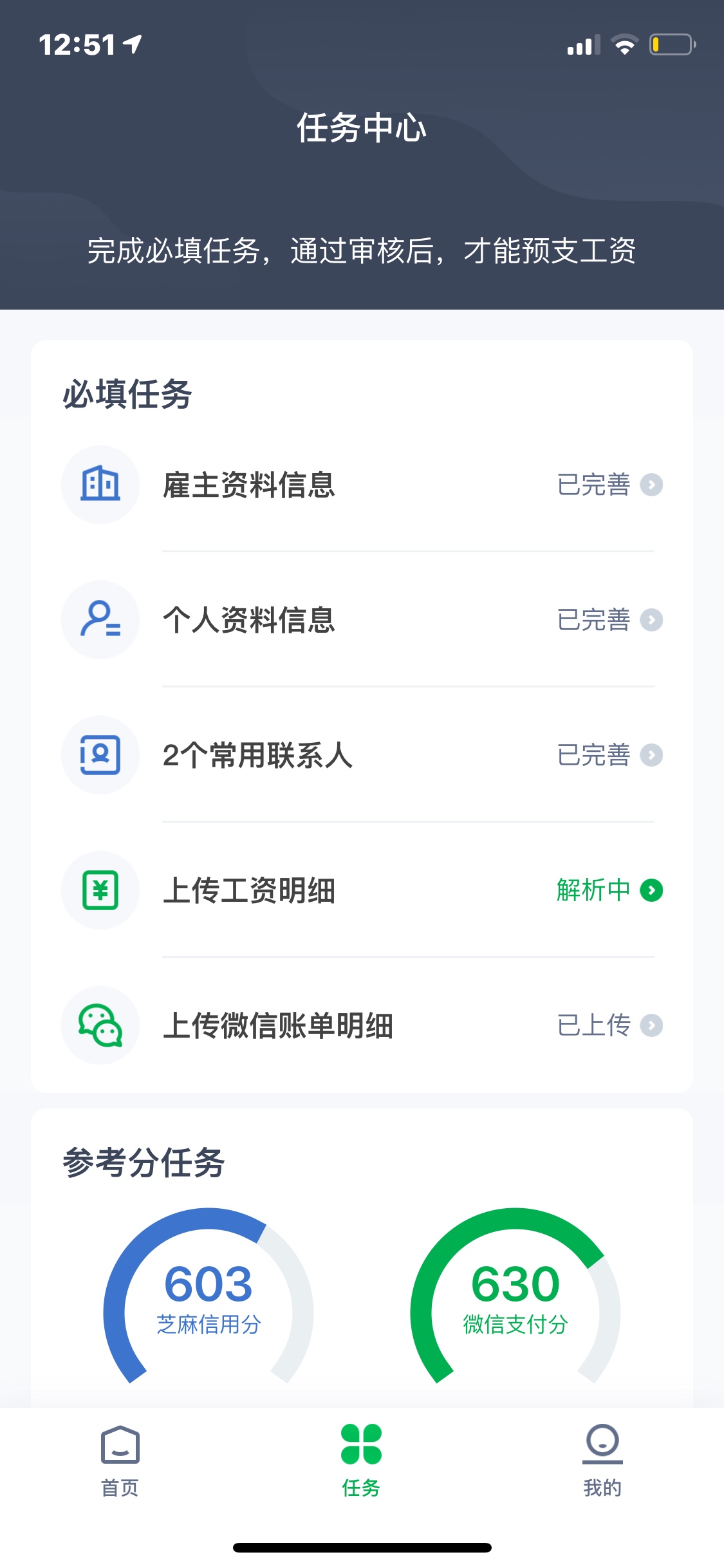Open the 上传工资明细 row

coord(362,890)
